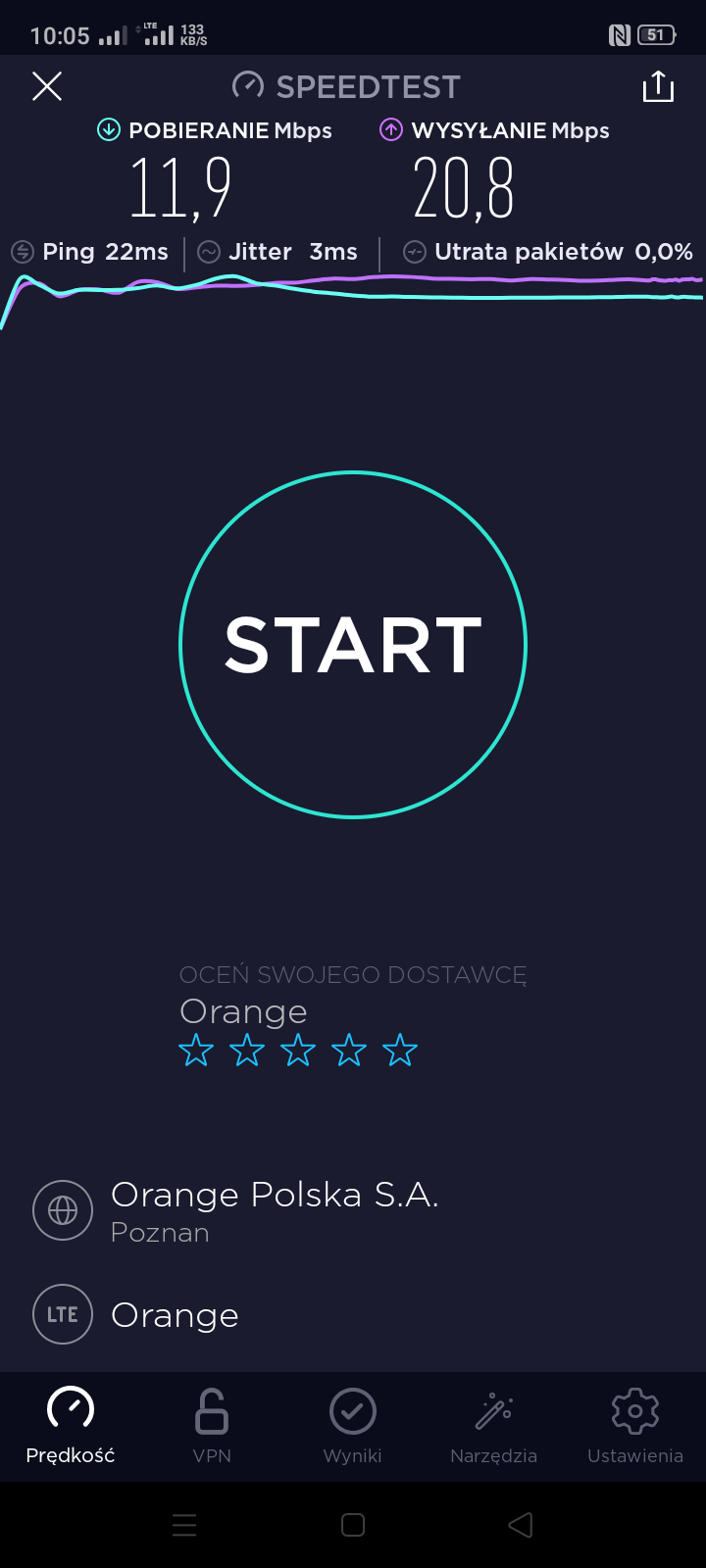The height and width of the screenshot is (1568, 706).
Task: Rate Orange with the third star
Action: point(298,1051)
